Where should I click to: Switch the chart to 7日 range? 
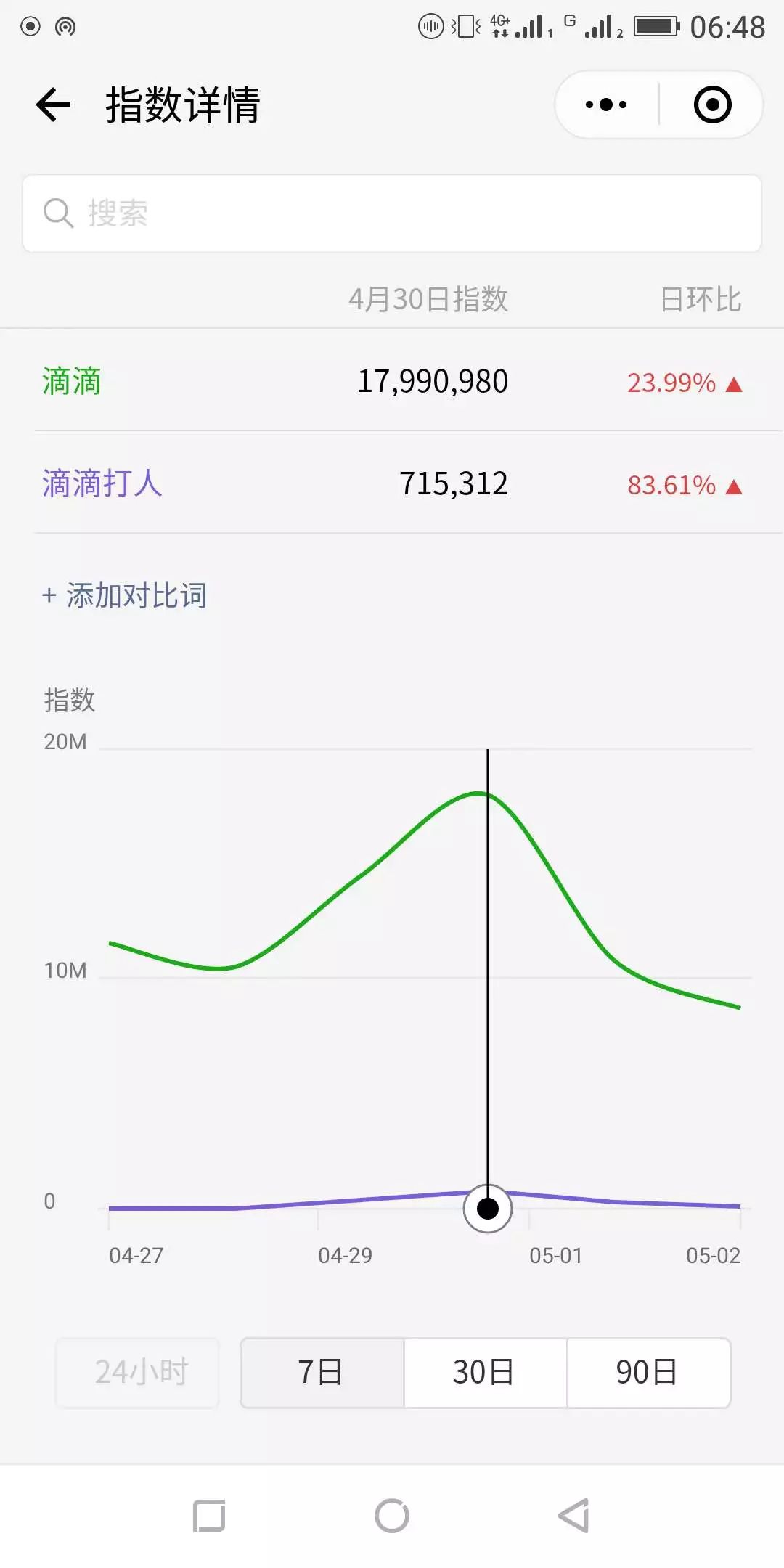322,1373
